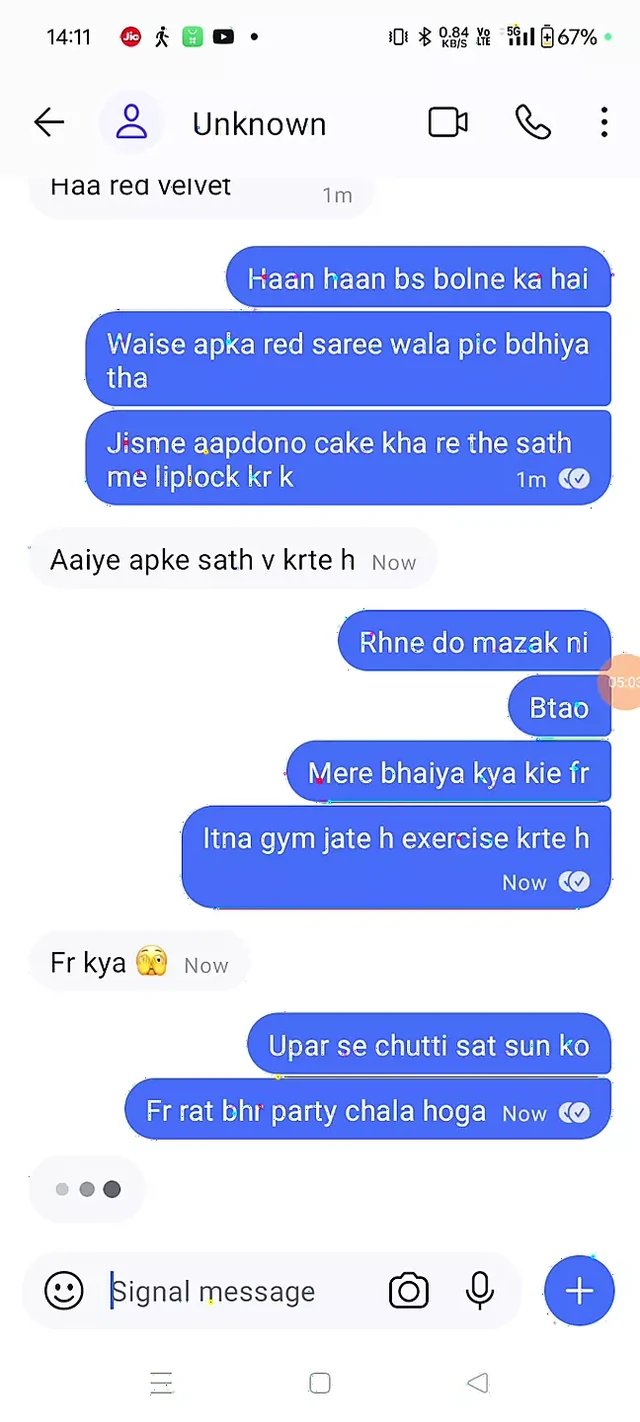640x1422 pixels.
Task: Open the floating 05:03 recording timer bubble
Action: (623, 682)
